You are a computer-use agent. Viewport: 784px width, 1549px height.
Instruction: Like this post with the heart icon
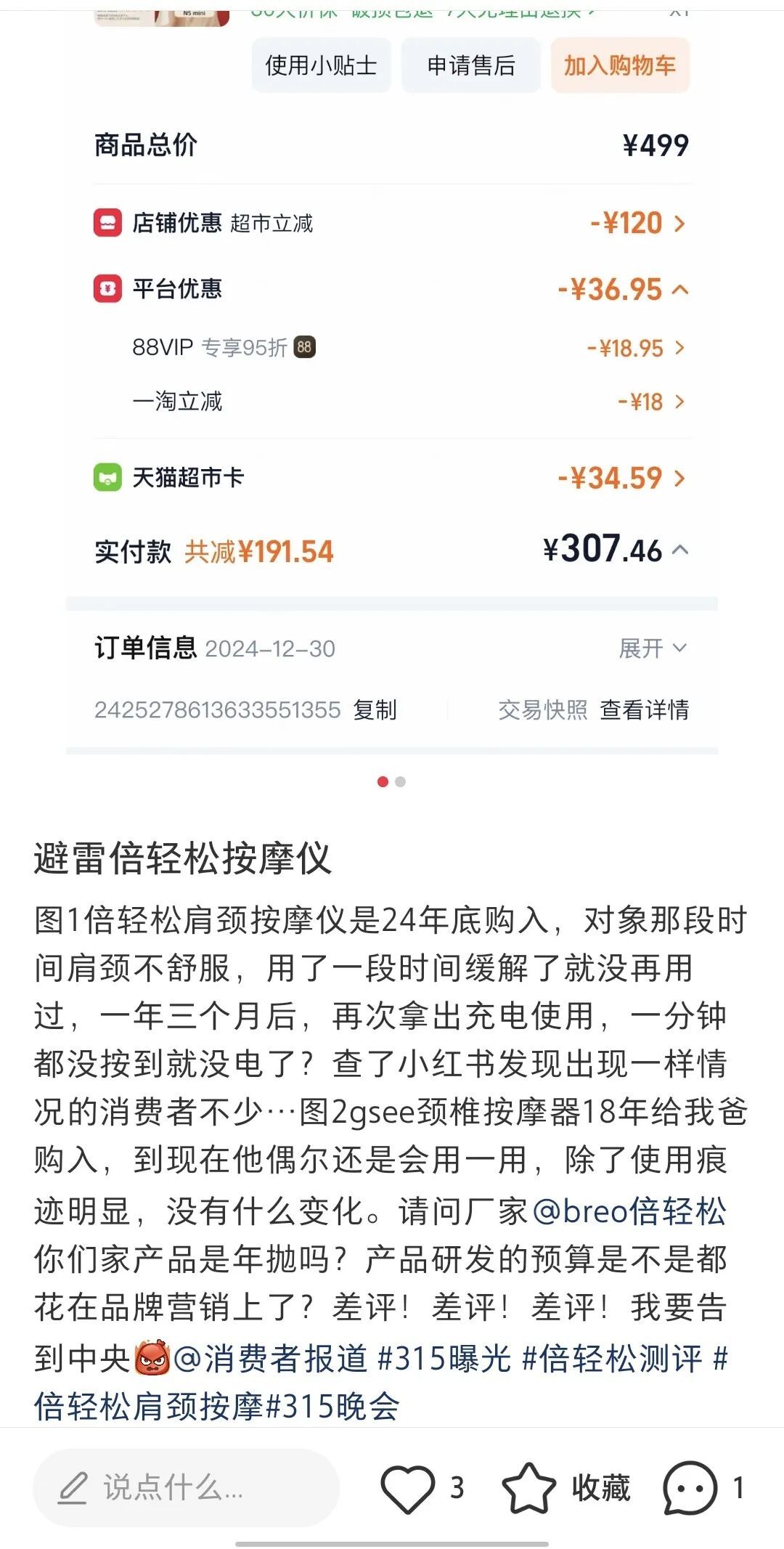pos(408,1488)
